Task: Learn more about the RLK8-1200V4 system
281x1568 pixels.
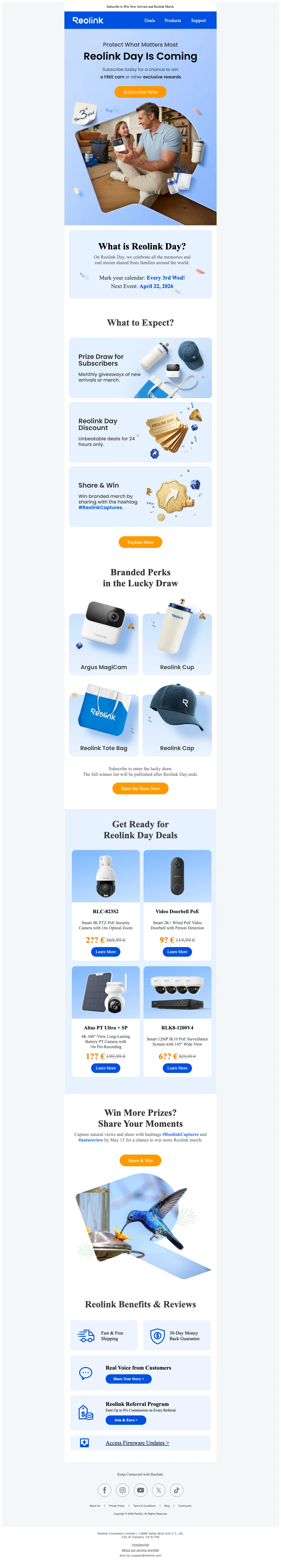Action: 177,1068
